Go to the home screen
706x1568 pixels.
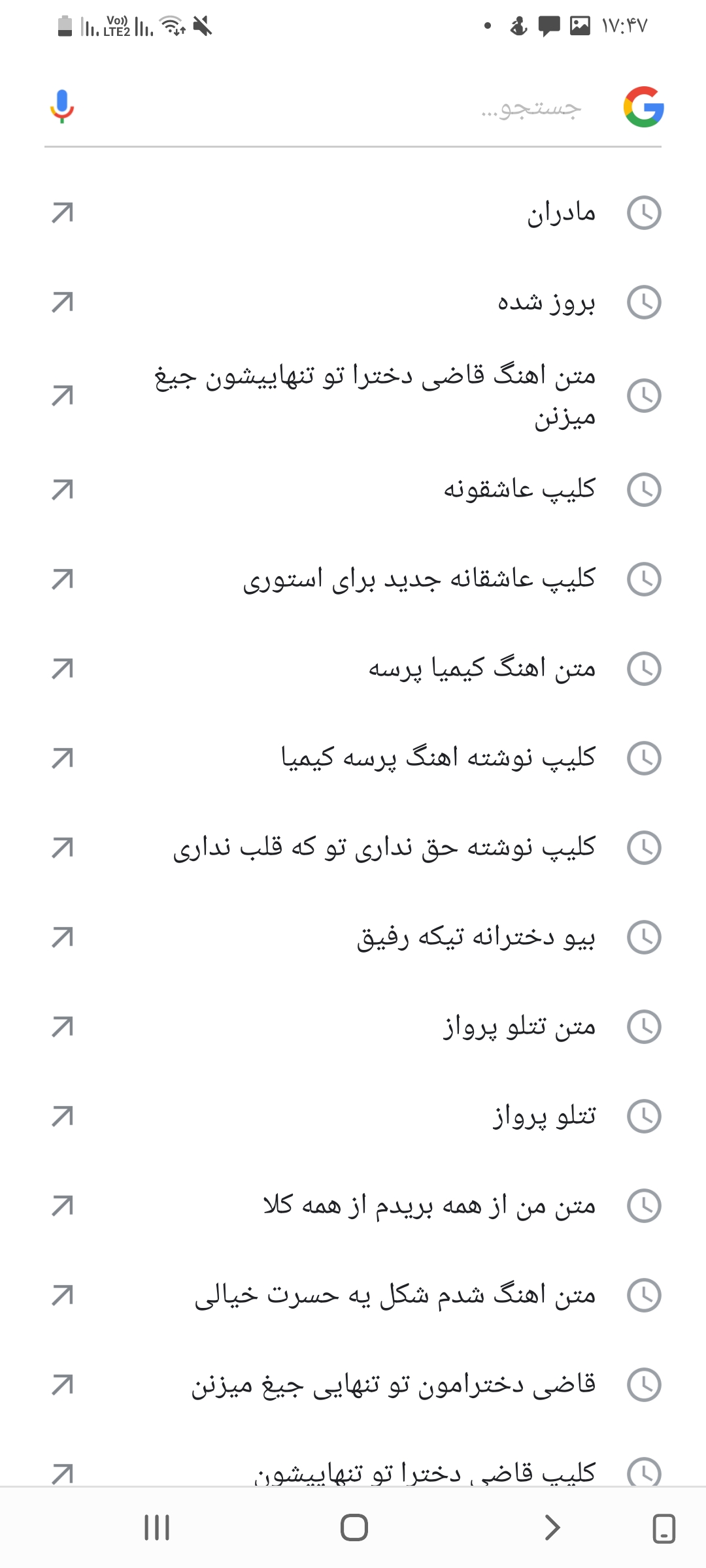(354, 1527)
